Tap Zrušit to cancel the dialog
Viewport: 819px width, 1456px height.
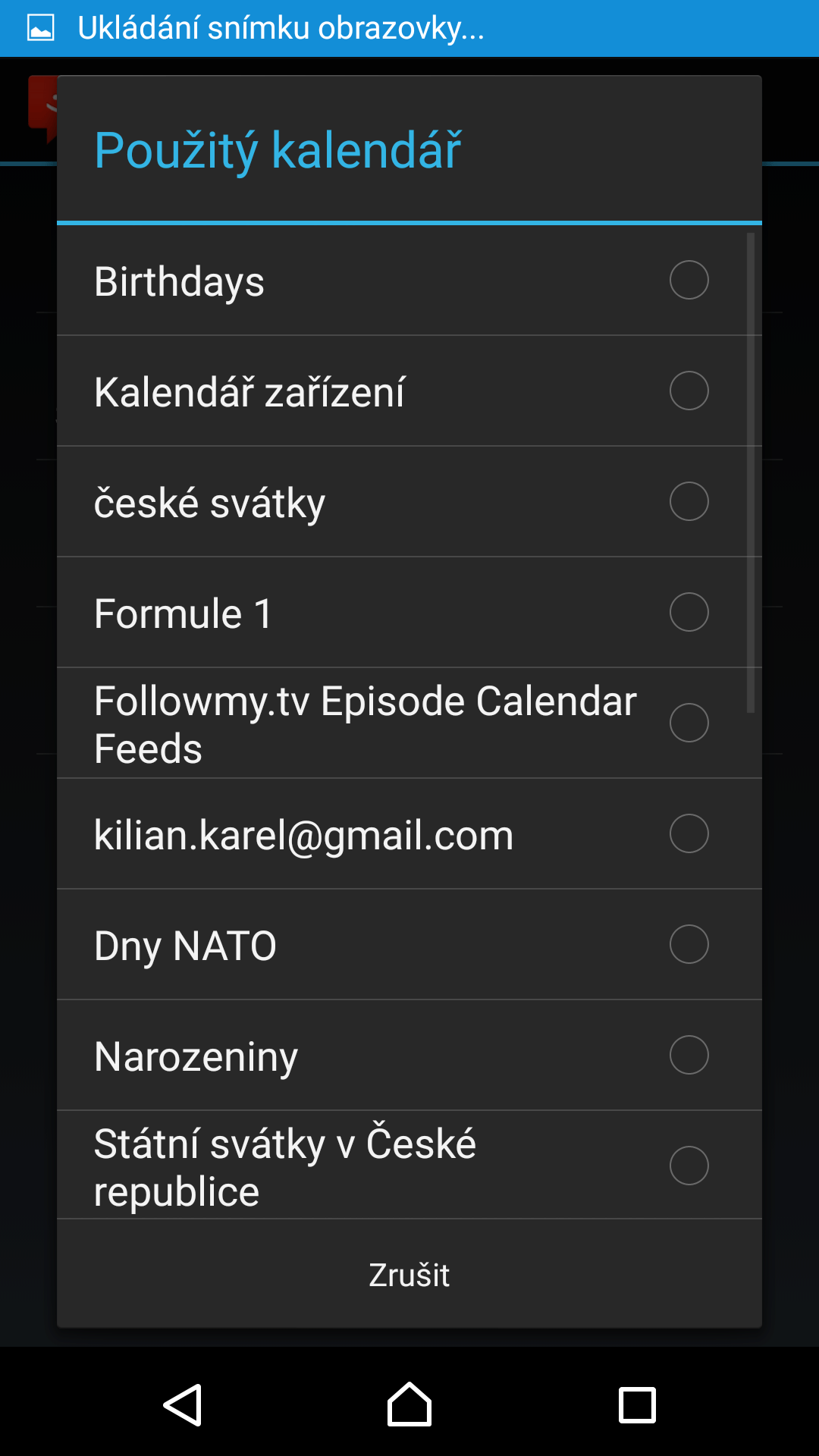pyautogui.click(x=409, y=1274)
